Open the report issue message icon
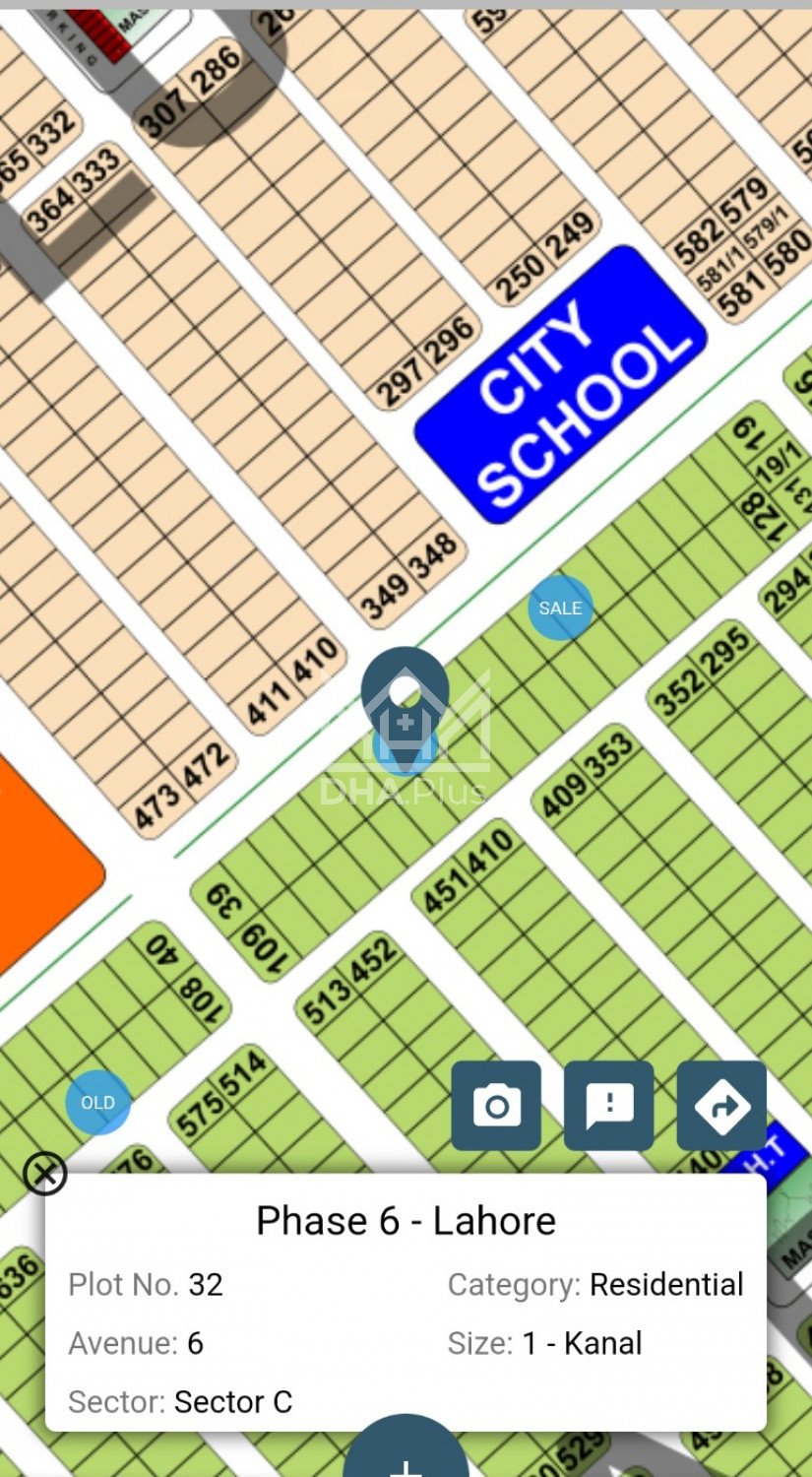This screenshot has width=812, height=1477. pyautogui.click(x=609, y=1105)
